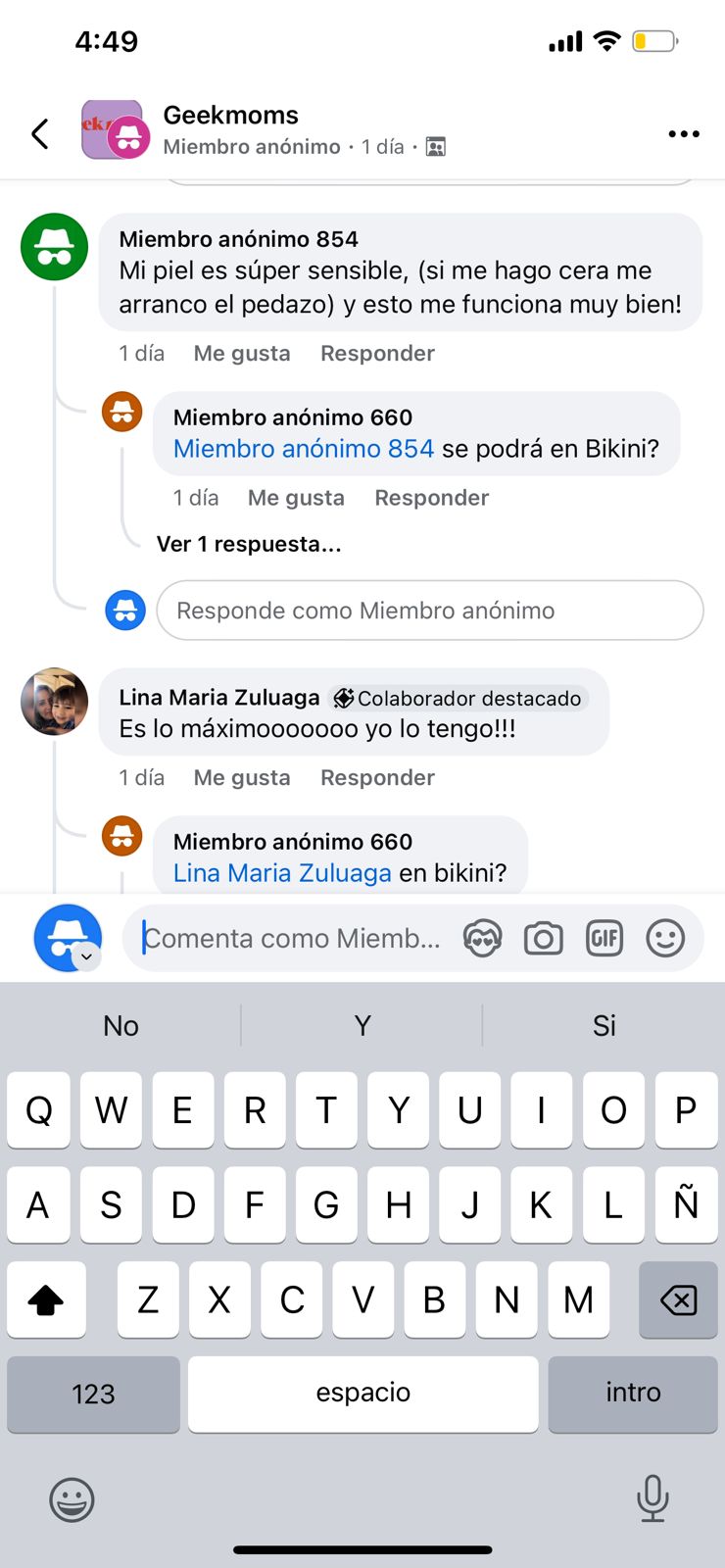Like the 'se podrá en Bikini?' reply

point(296,498)
